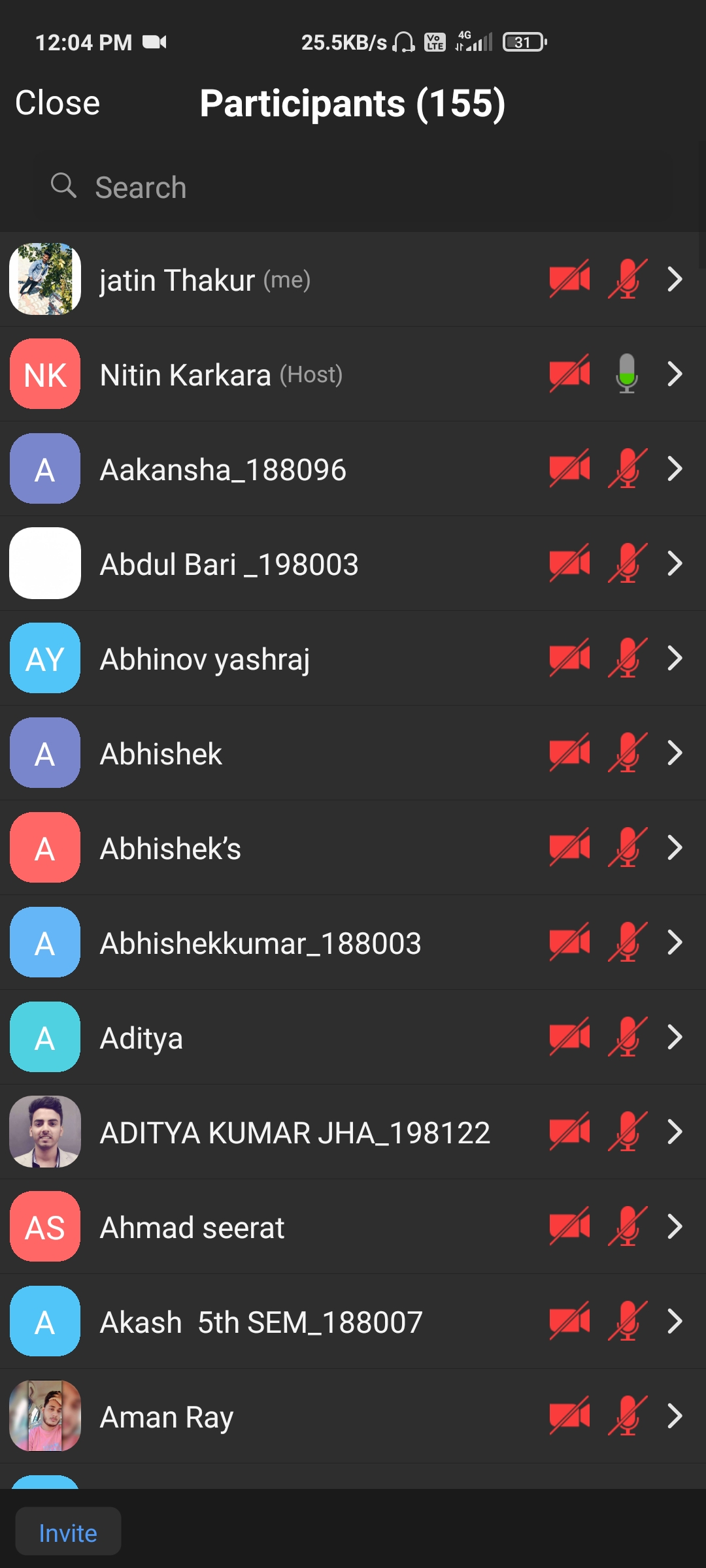Select participant Aakansha_188096
This screenshot has height=1568, width=706.
click(353, 469)
